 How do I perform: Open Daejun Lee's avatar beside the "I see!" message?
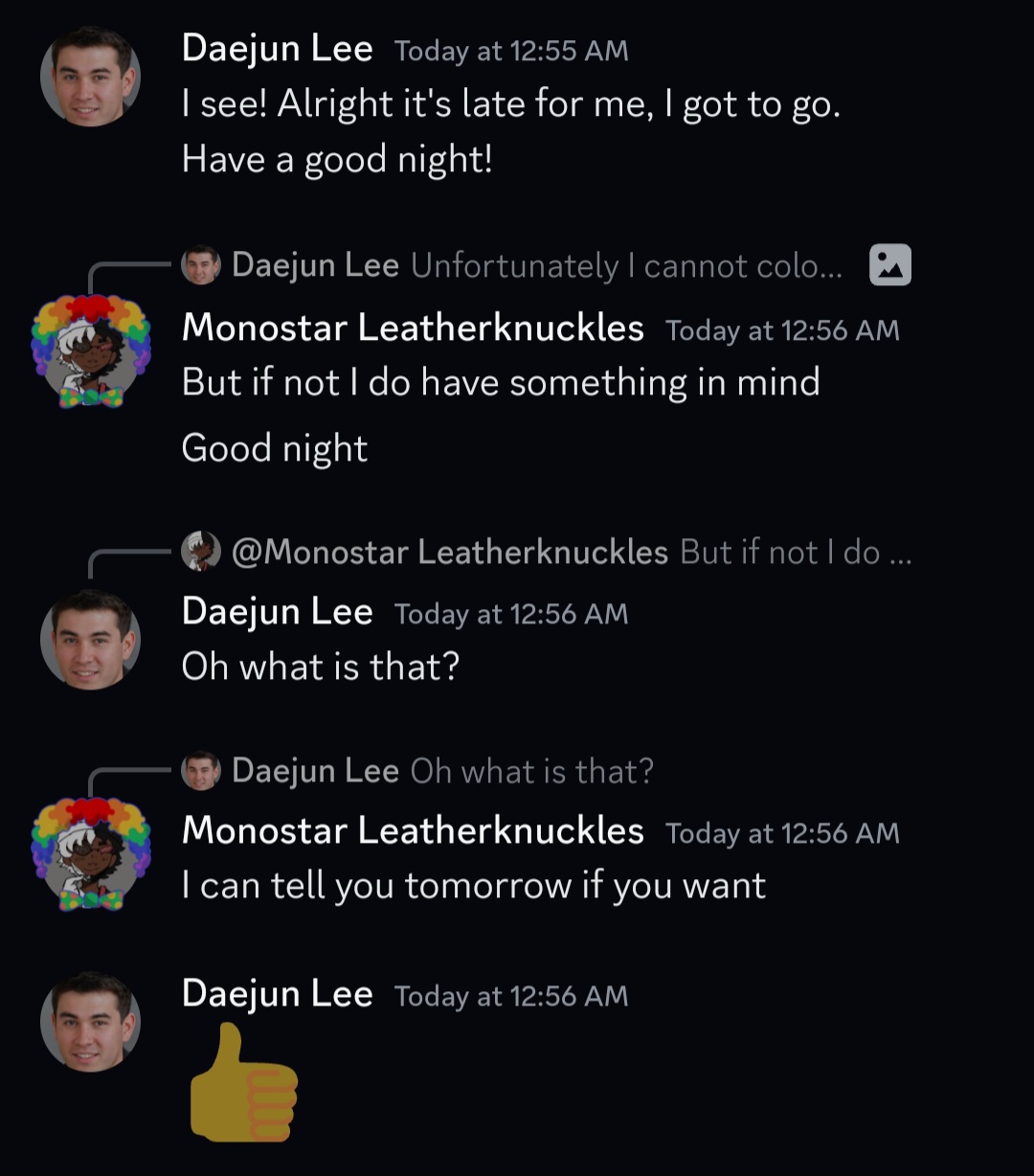pyautogui.click(x=90, y=78)
